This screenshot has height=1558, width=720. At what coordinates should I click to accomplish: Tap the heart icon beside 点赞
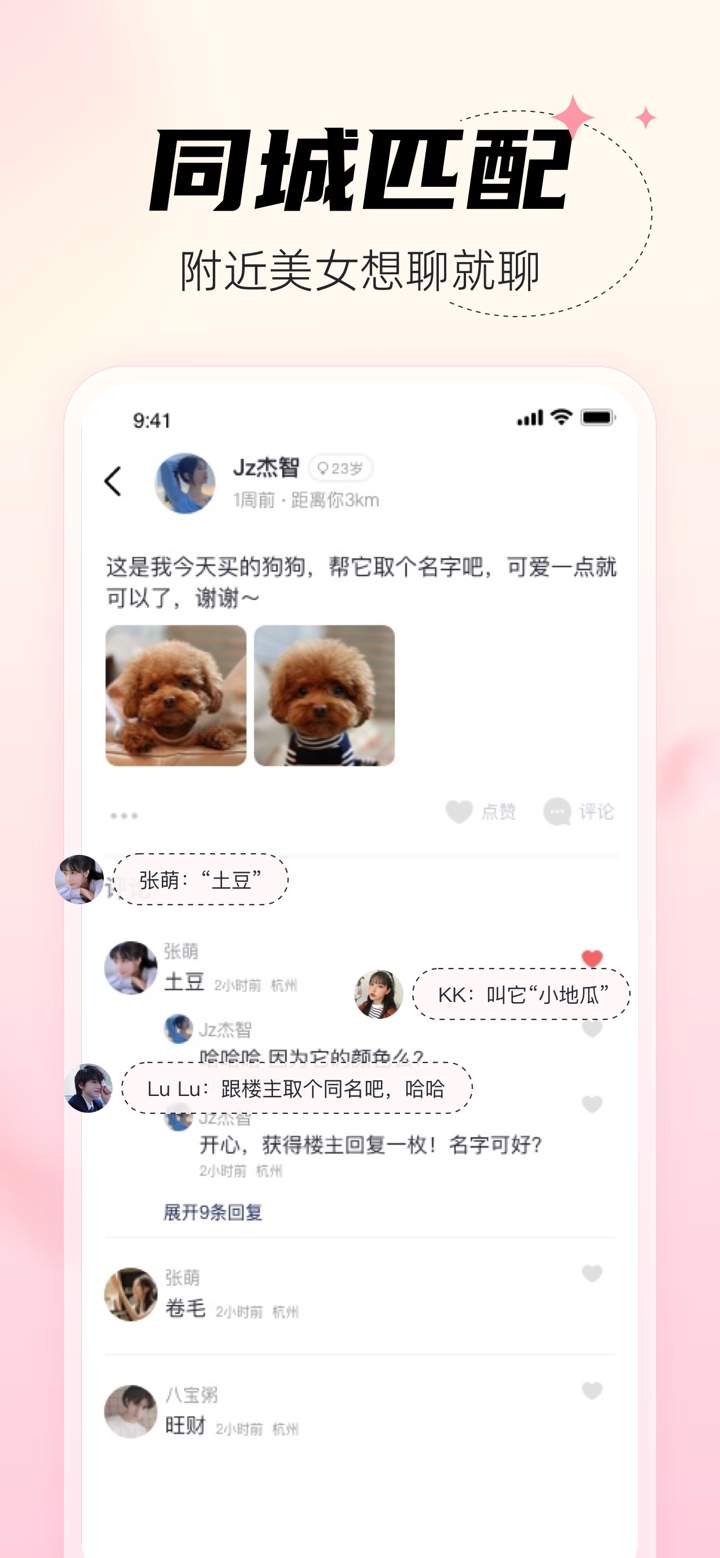(460, 812)
